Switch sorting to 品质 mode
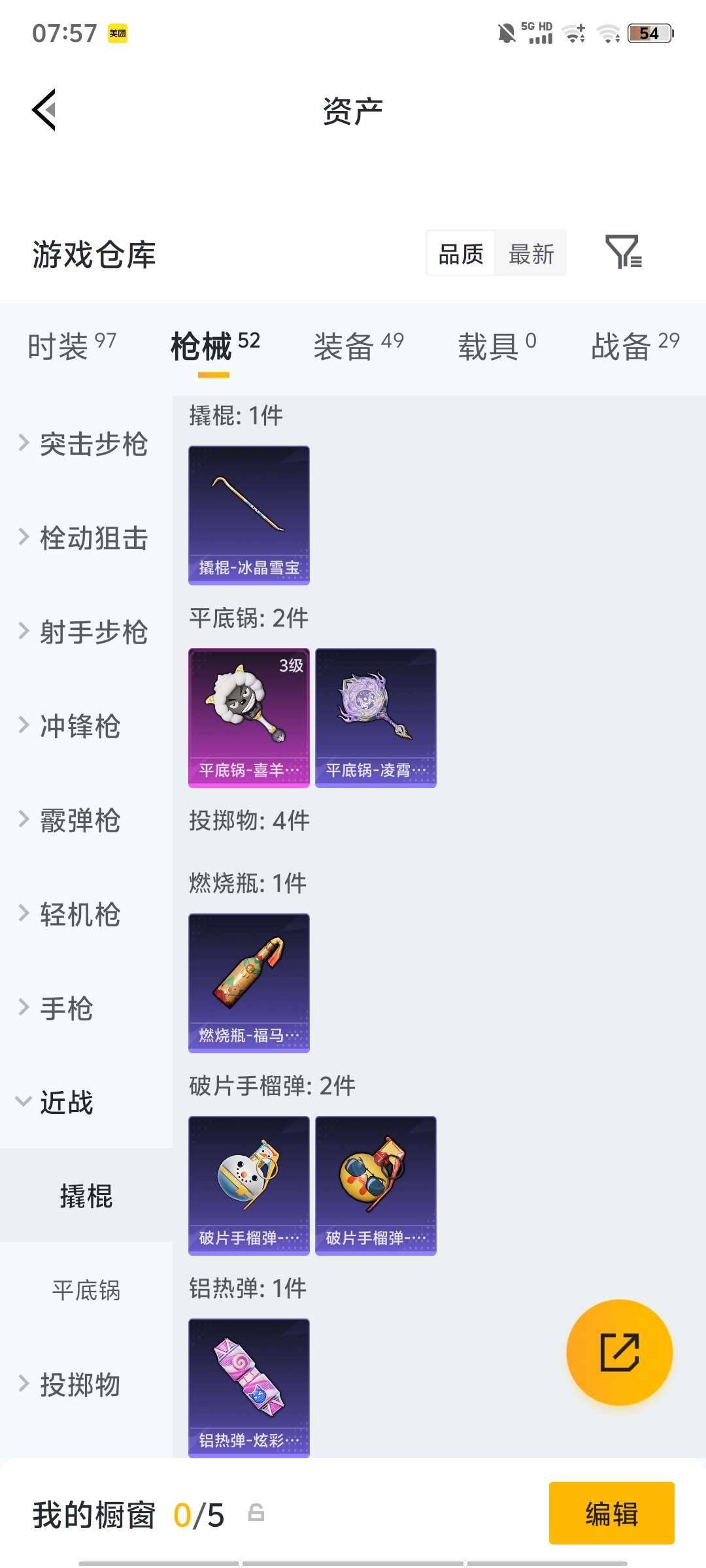Screen dimensions: 706x1568 (x=460, y=254)
